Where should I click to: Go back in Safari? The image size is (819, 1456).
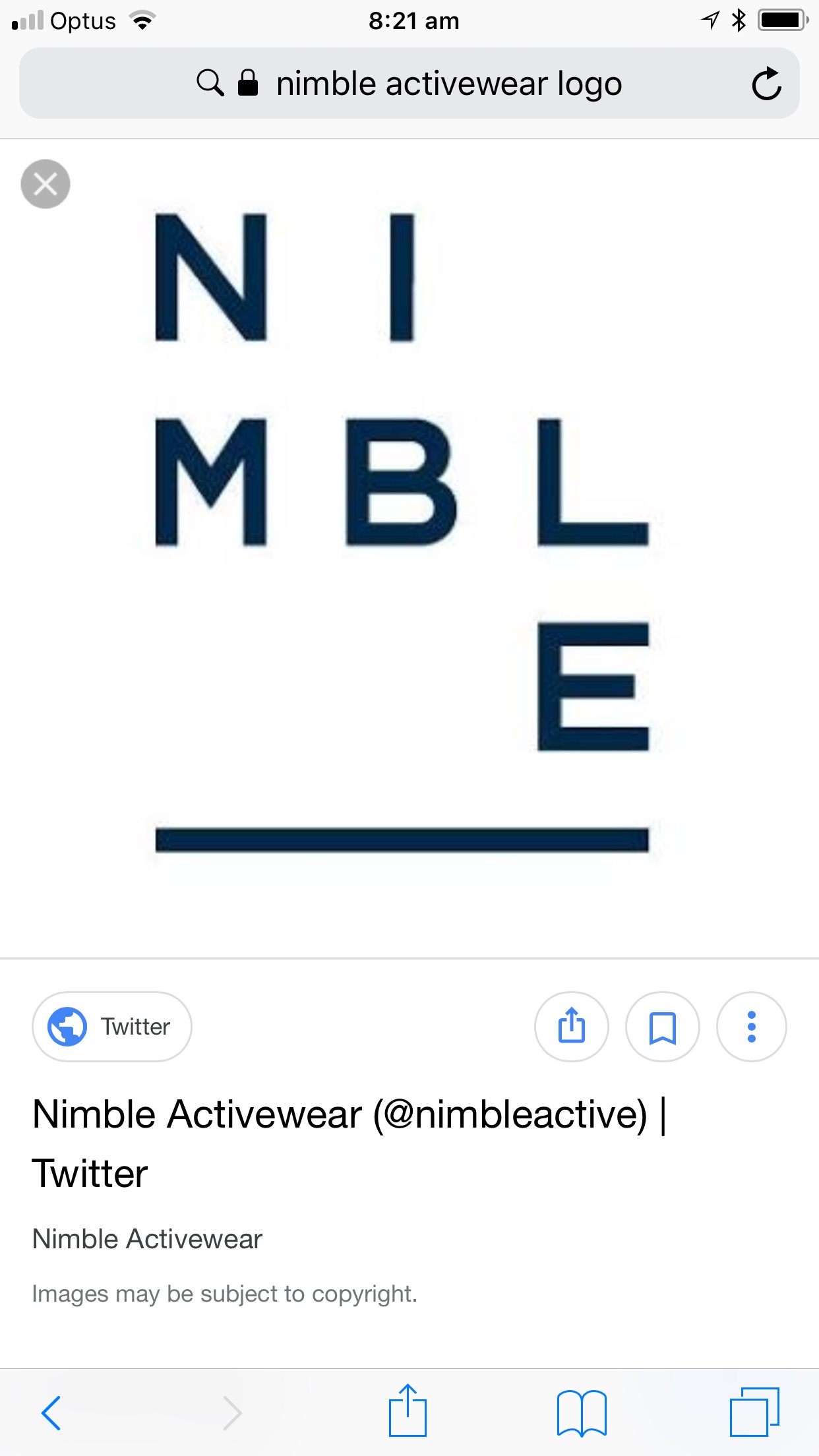click(51, 1412)
